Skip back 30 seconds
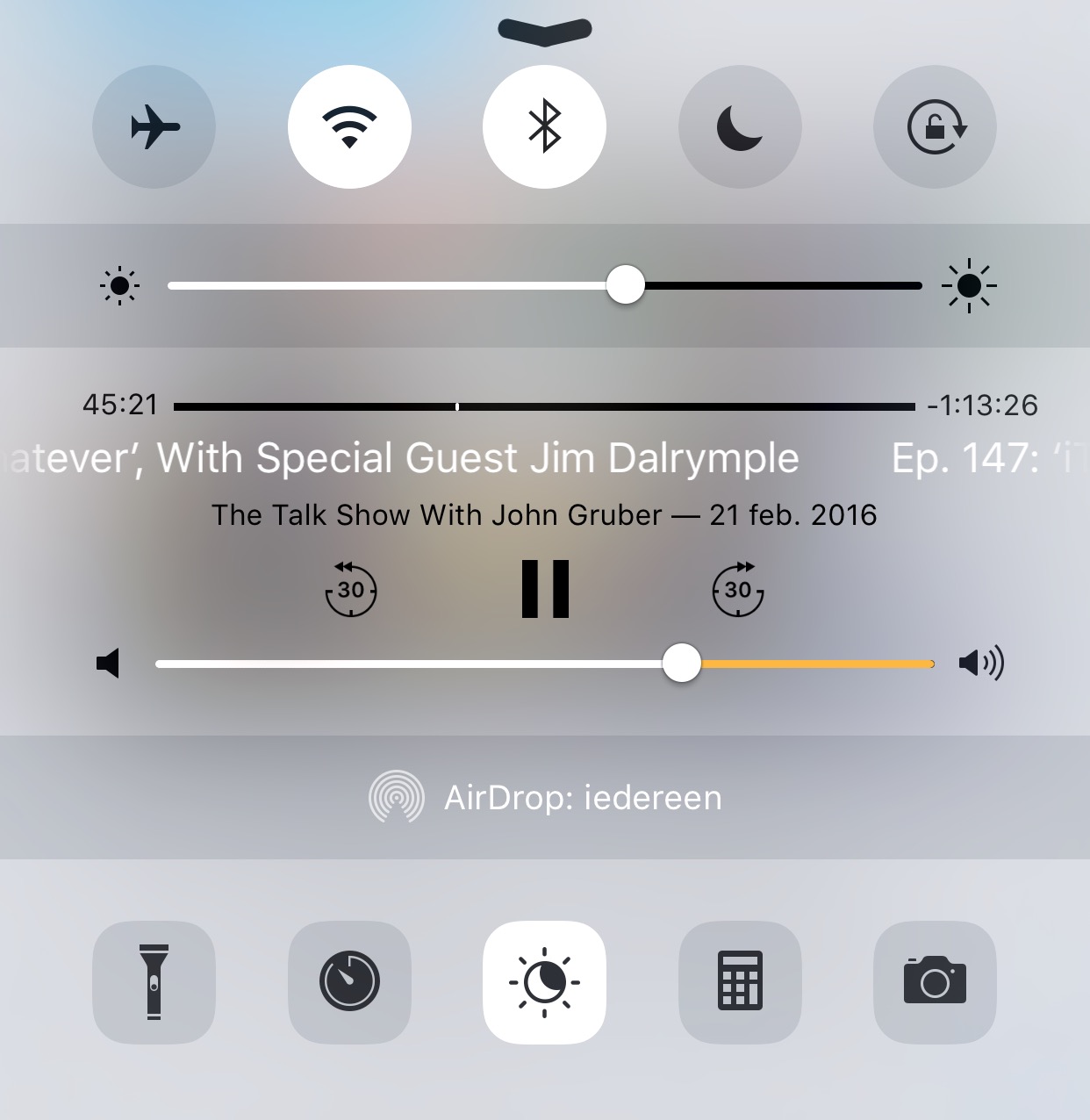The image size is (1090, 1120). (350, 589)
